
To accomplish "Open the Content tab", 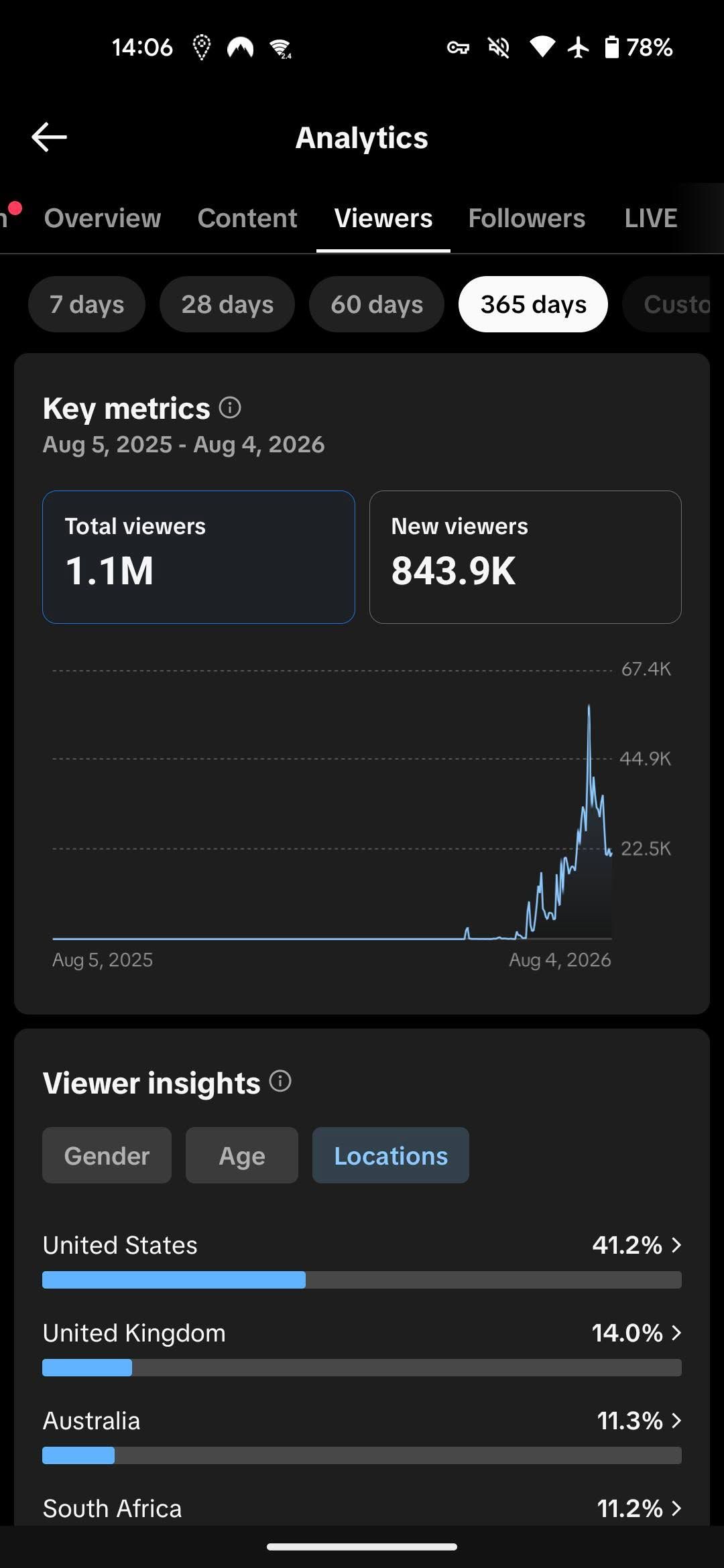I will [x=247, y=218].
